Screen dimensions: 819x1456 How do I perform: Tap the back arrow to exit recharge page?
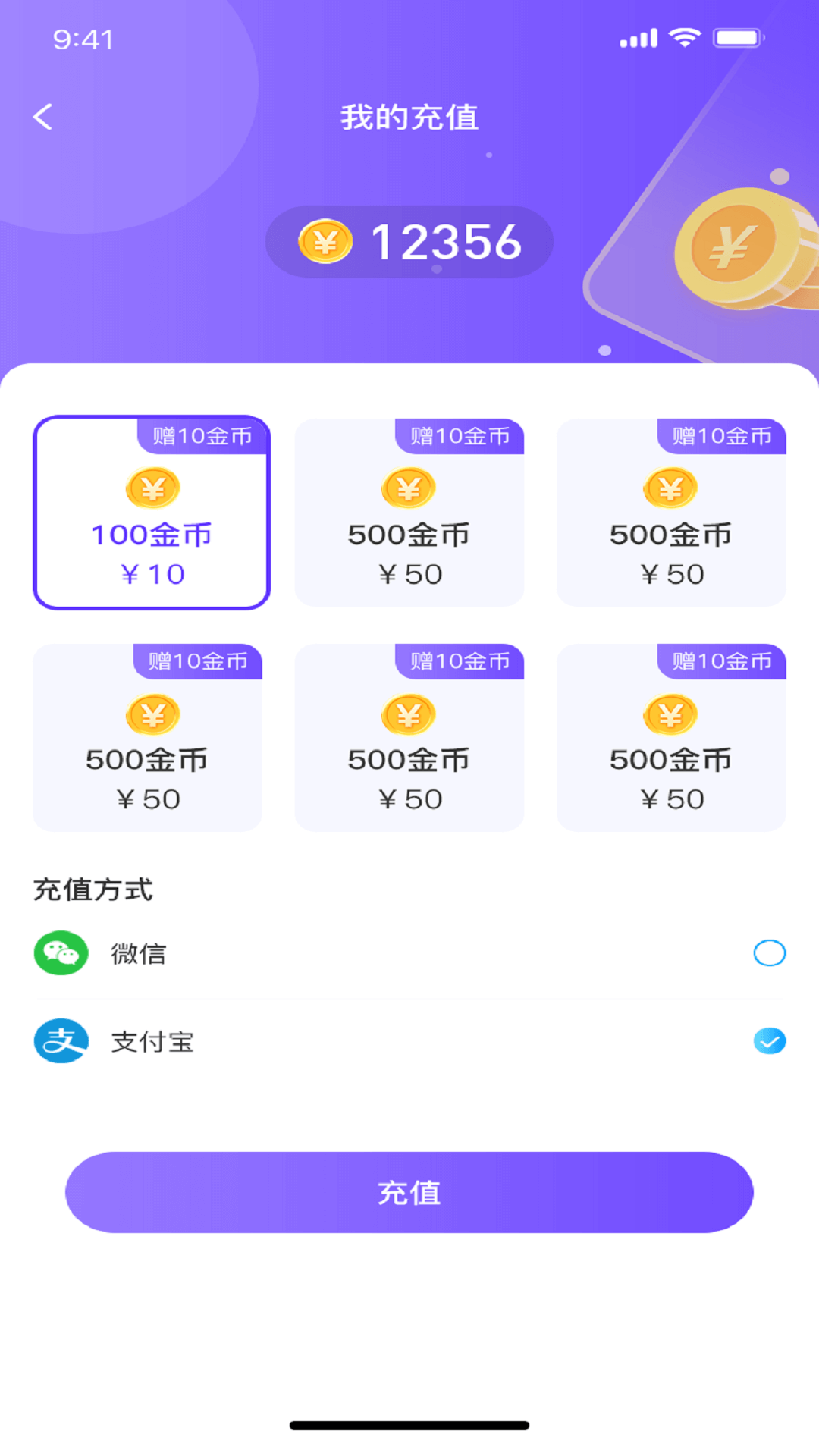click(43, 116)
